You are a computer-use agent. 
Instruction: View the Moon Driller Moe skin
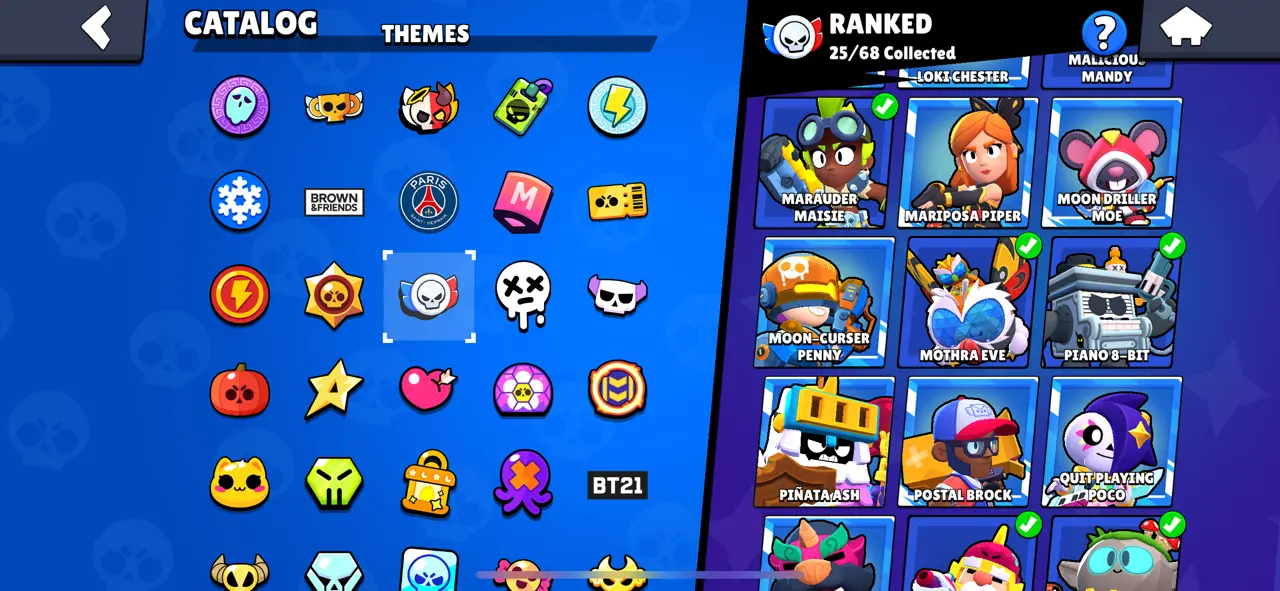tap(1109, 162)
